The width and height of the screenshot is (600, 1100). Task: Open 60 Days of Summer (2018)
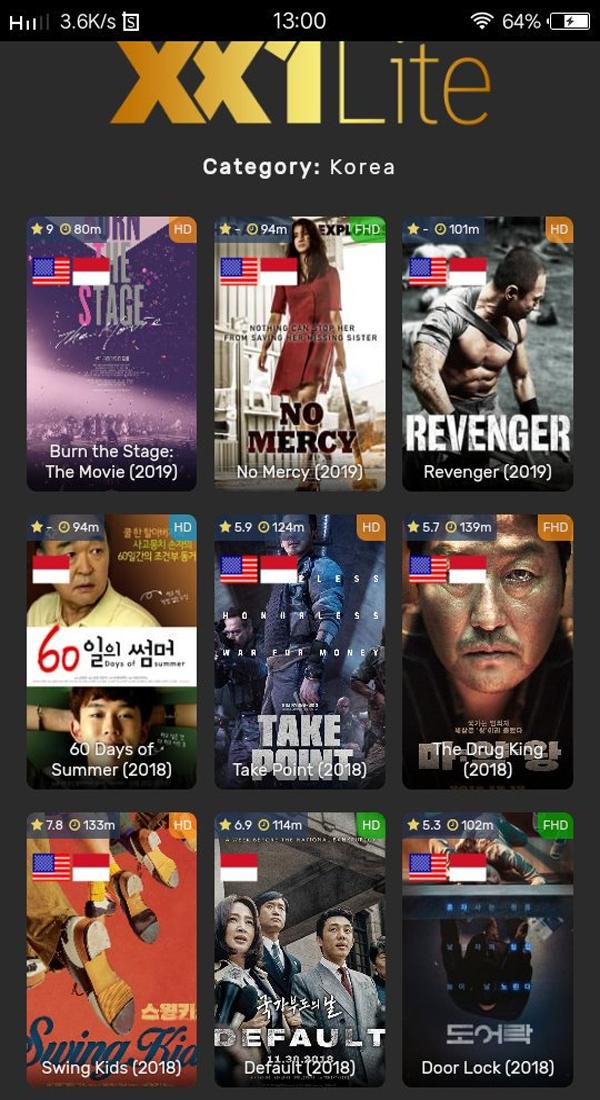pyautogui.click(x=111, y=652)
